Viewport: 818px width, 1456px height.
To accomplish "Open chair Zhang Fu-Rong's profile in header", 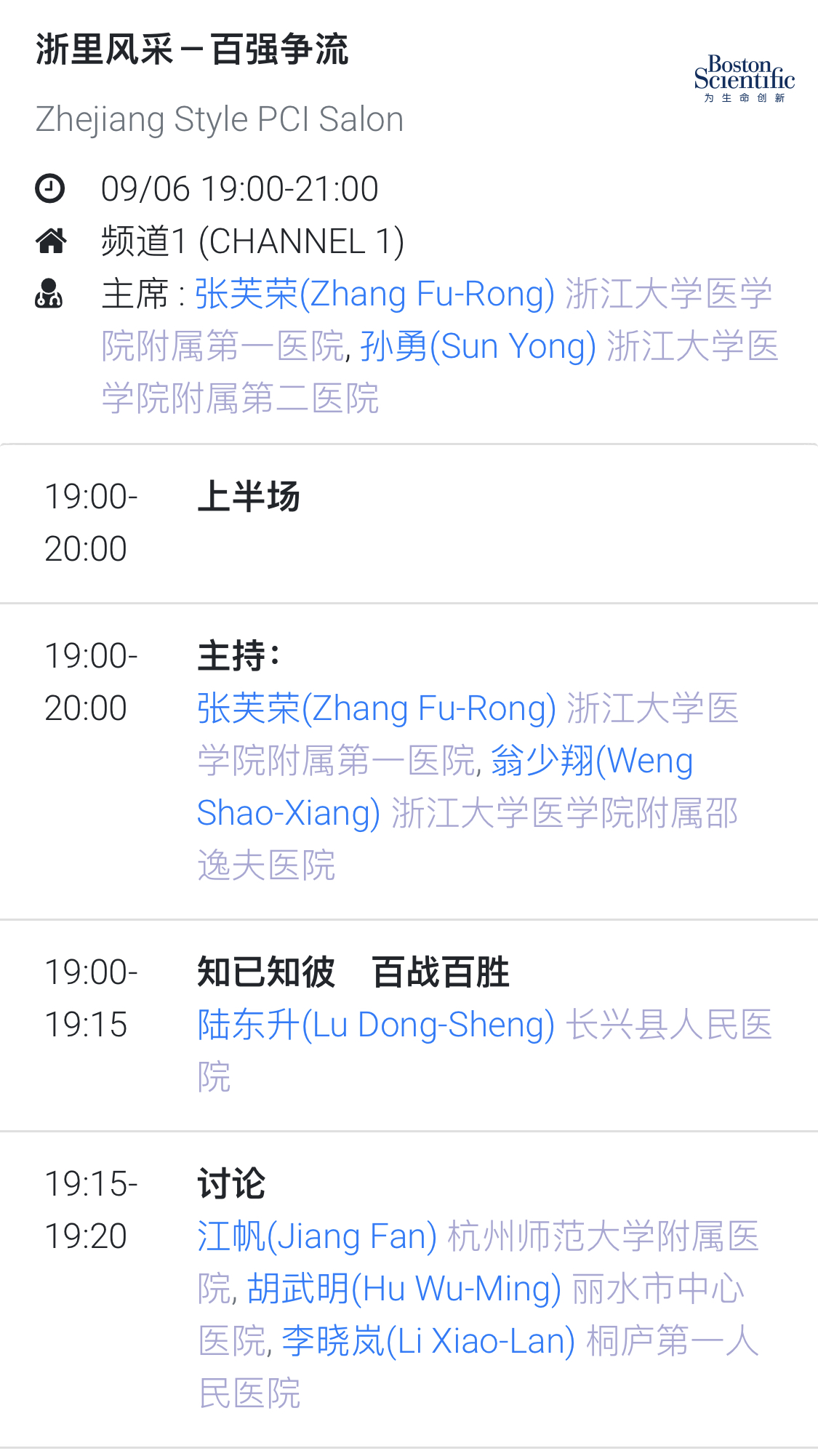I will [x=374, y=294].
